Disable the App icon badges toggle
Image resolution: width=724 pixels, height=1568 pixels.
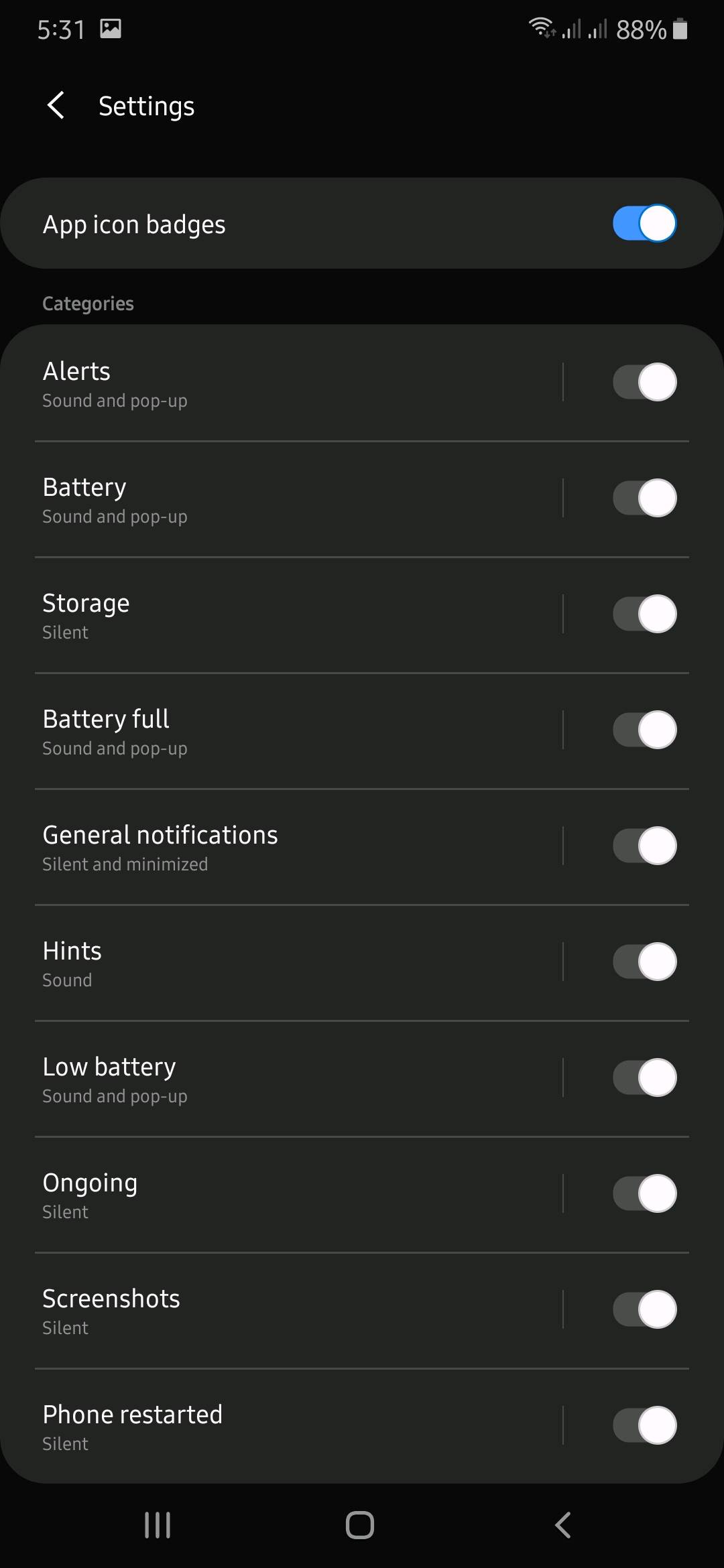tap(644, 223)
